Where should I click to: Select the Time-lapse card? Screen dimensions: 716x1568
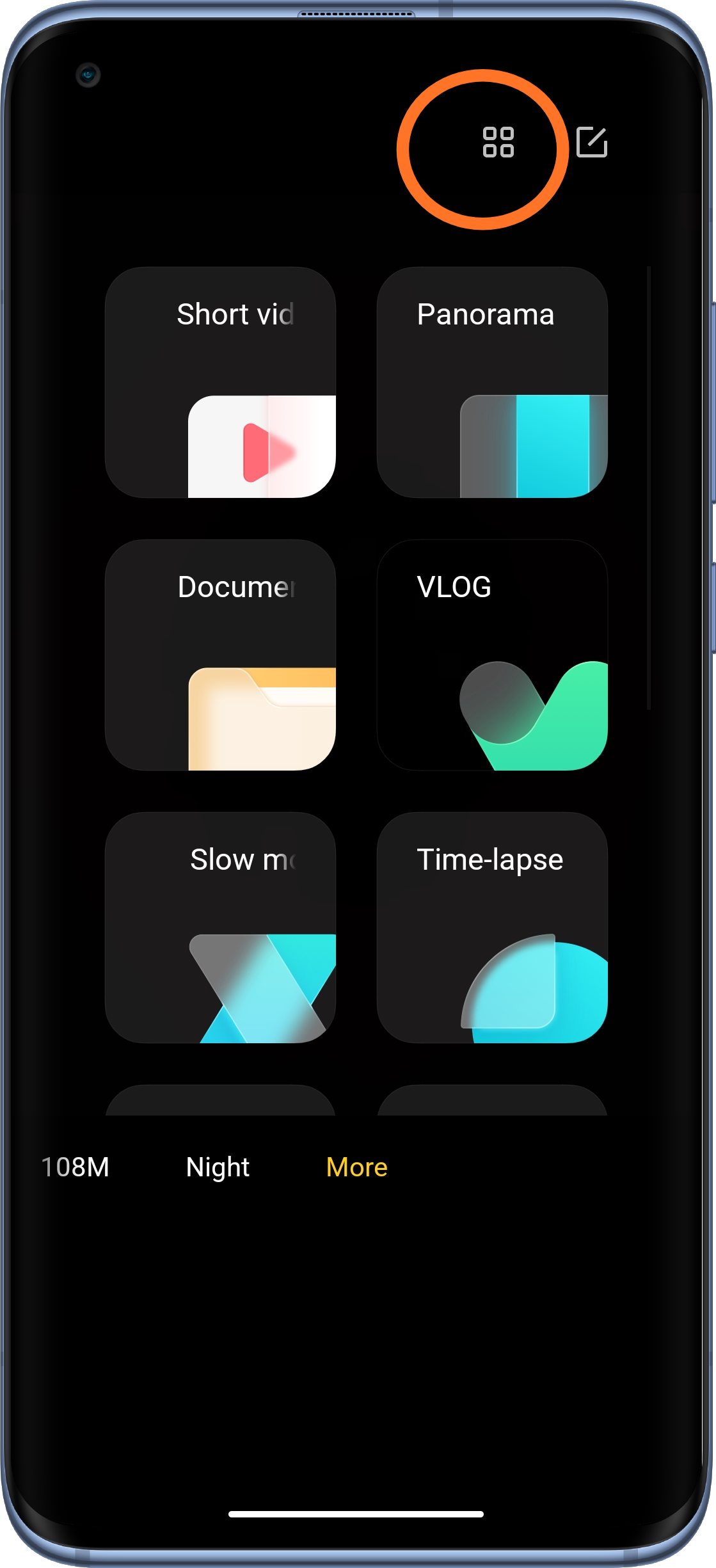492,927
